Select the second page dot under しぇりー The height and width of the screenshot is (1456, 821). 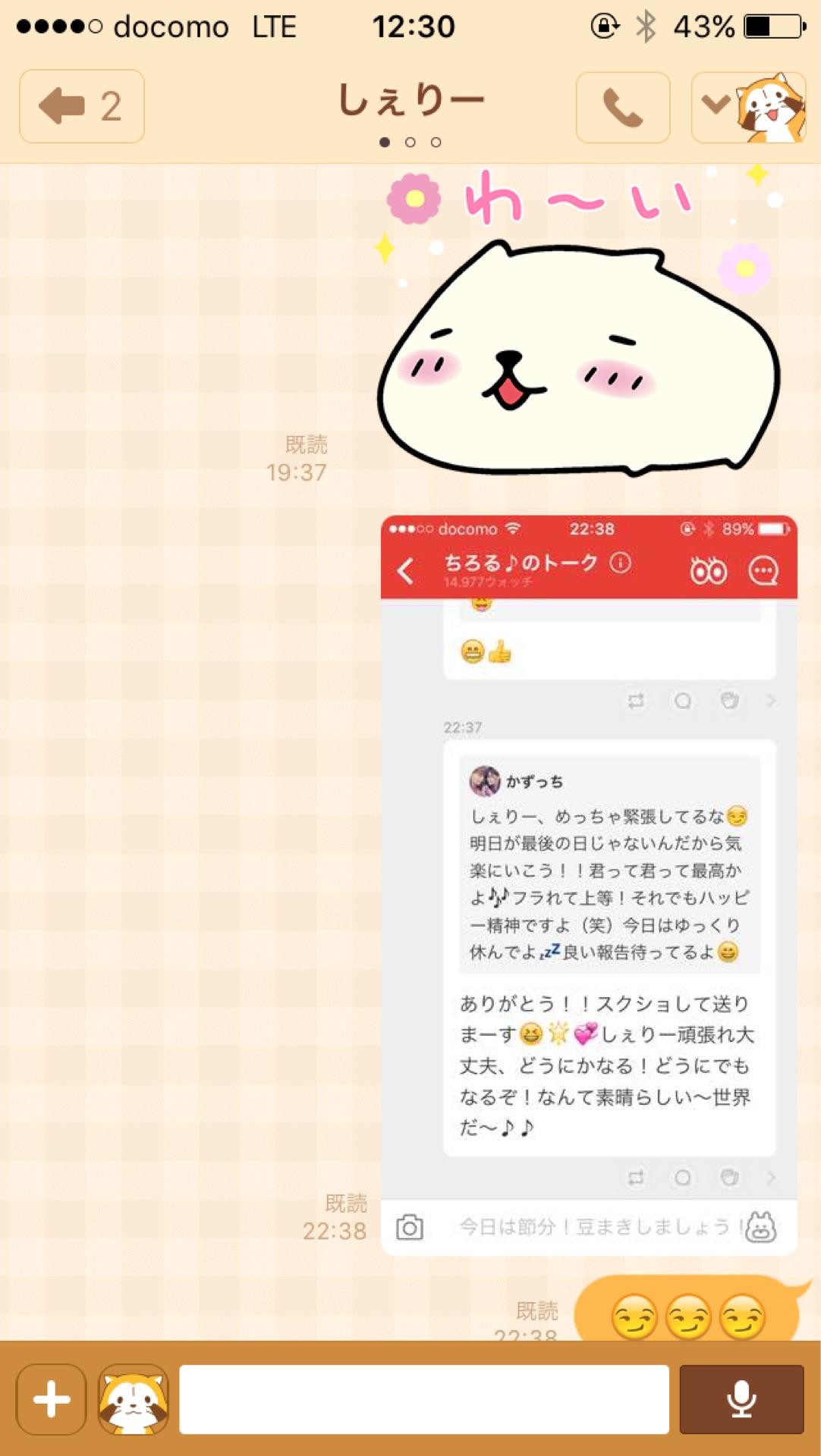click(410, 140)
